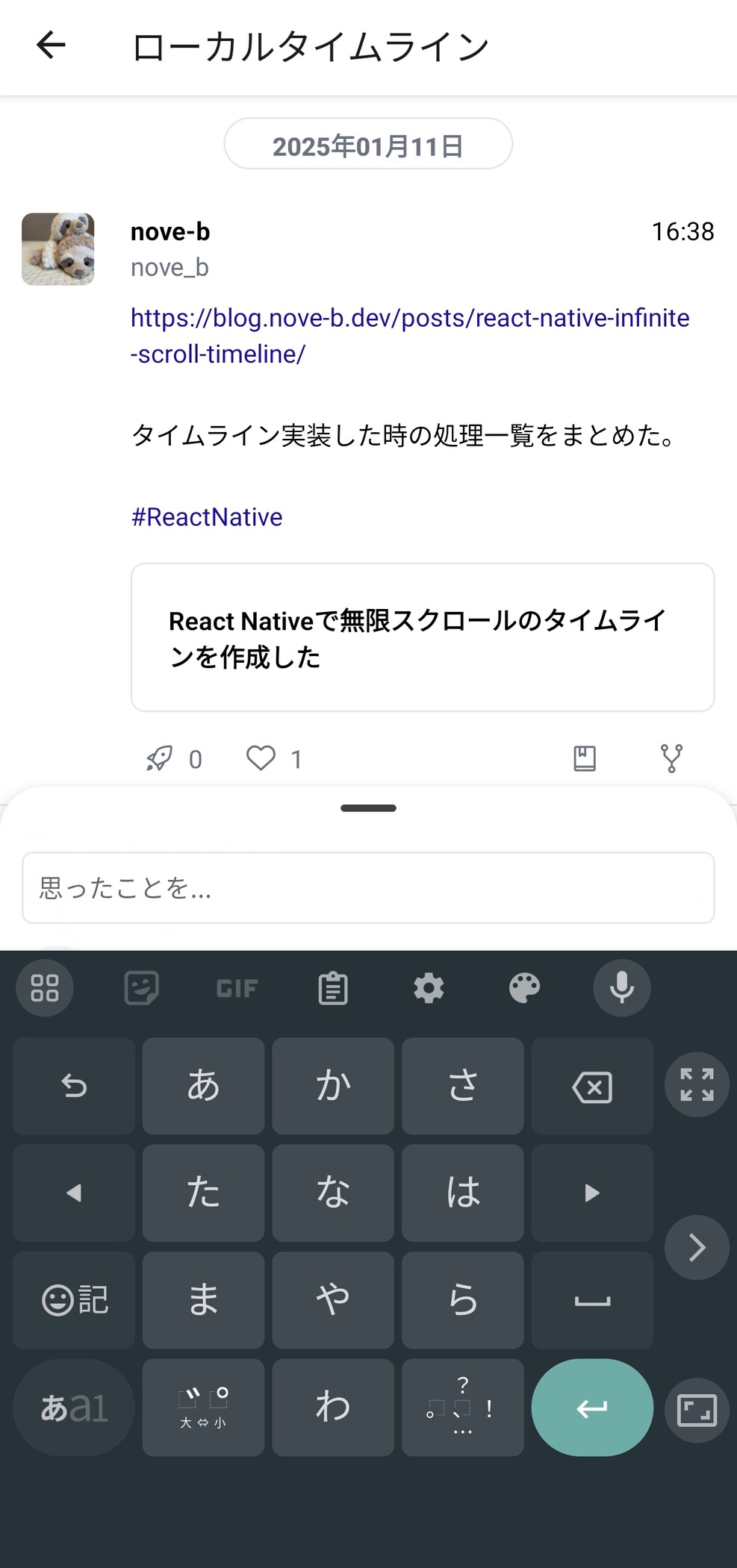The height and width of the screenshot is (1568, 737).
Task: Switch input mode with あa1 key
Action: pyautogui.click(x=74, y=1408)
